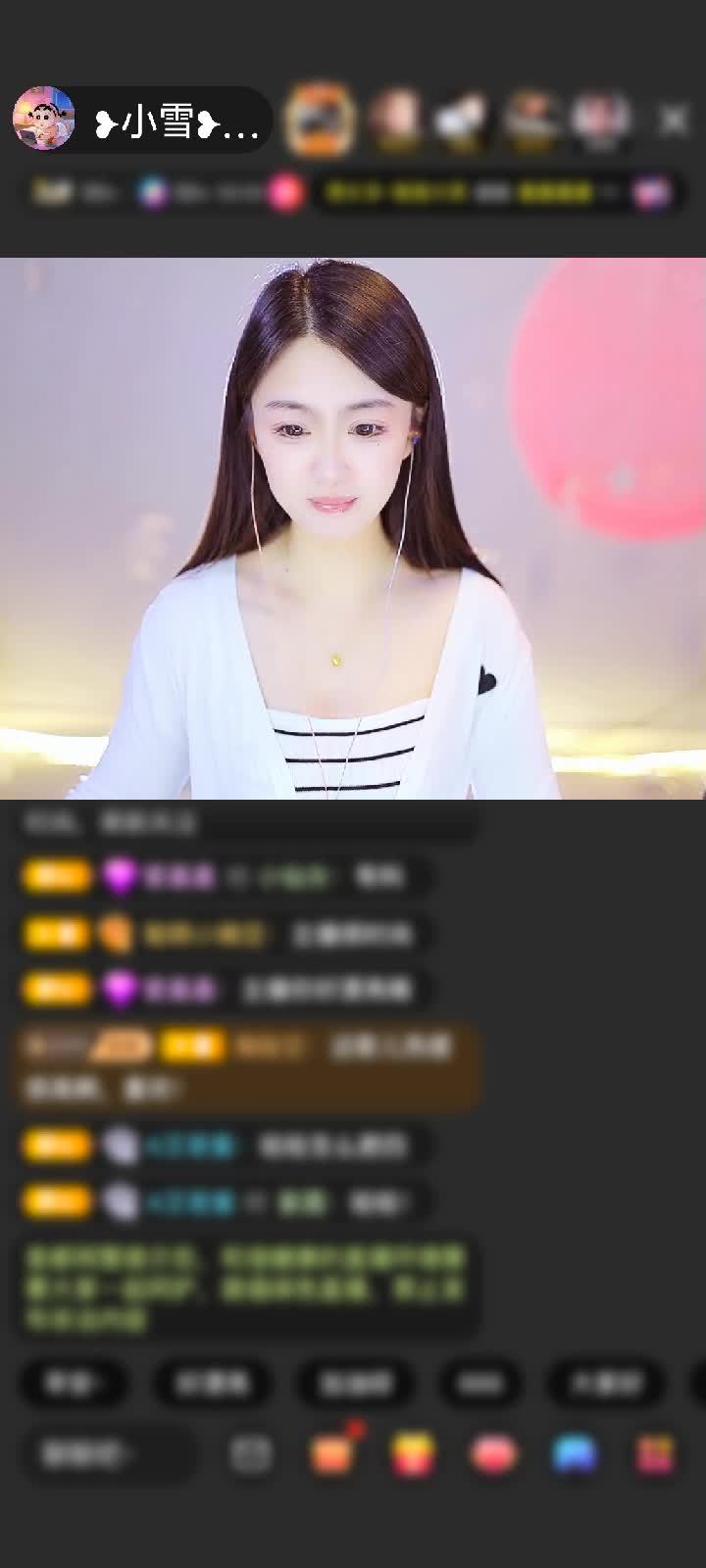This screenshot has width=706, height=1568.
Task: Select the second quick-reply chip
Action: tap(212, 1383)
